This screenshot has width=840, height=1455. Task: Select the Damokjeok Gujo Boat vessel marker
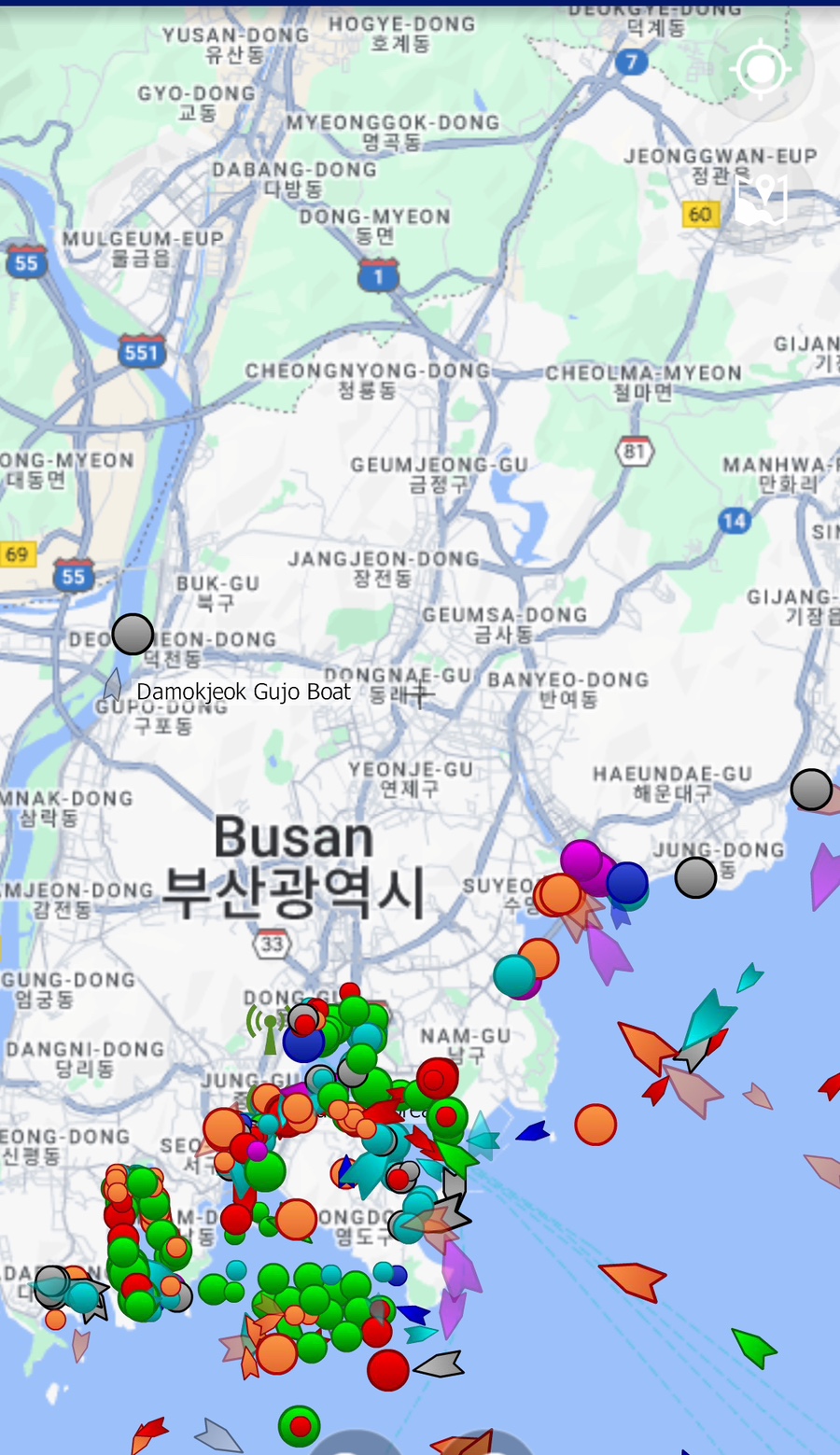pos(113,686)
